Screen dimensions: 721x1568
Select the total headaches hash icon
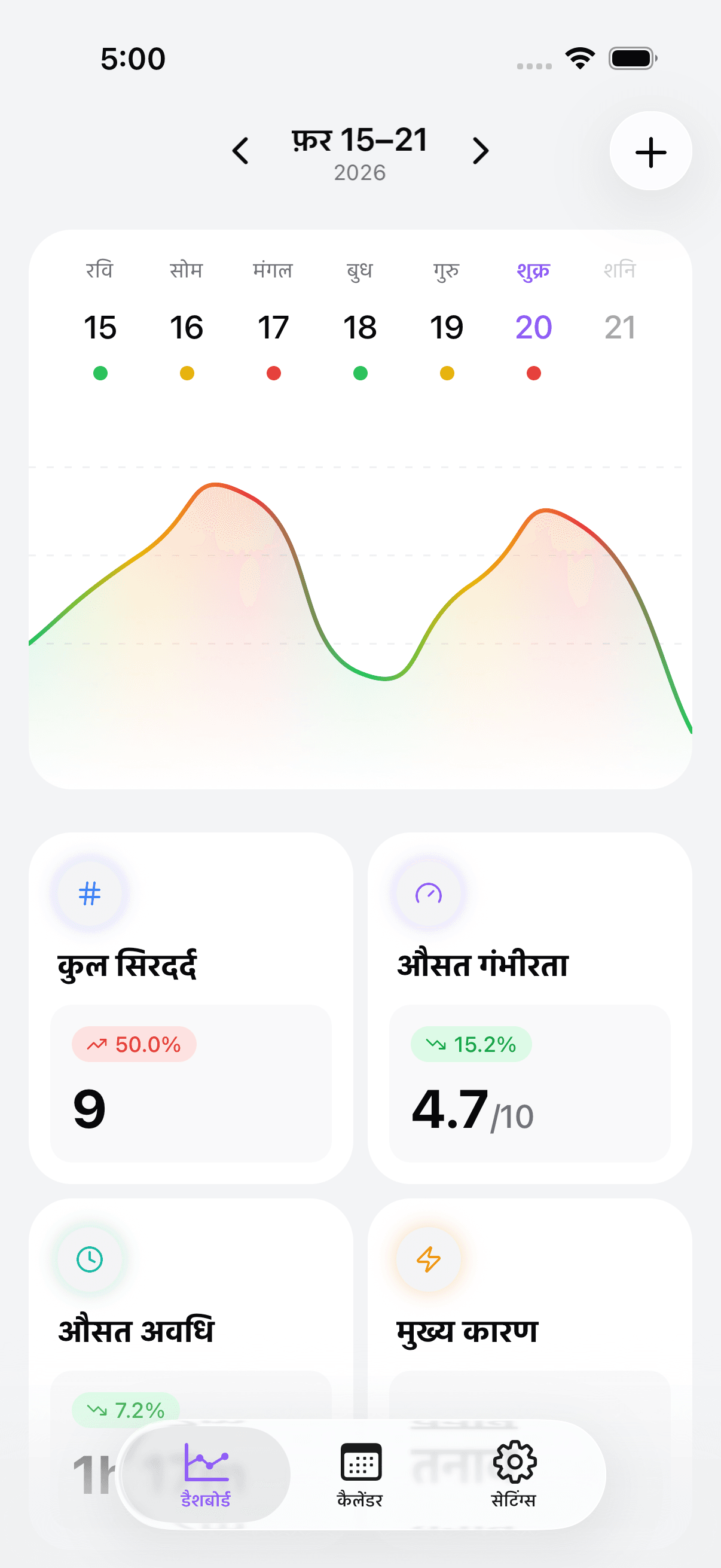90,893
